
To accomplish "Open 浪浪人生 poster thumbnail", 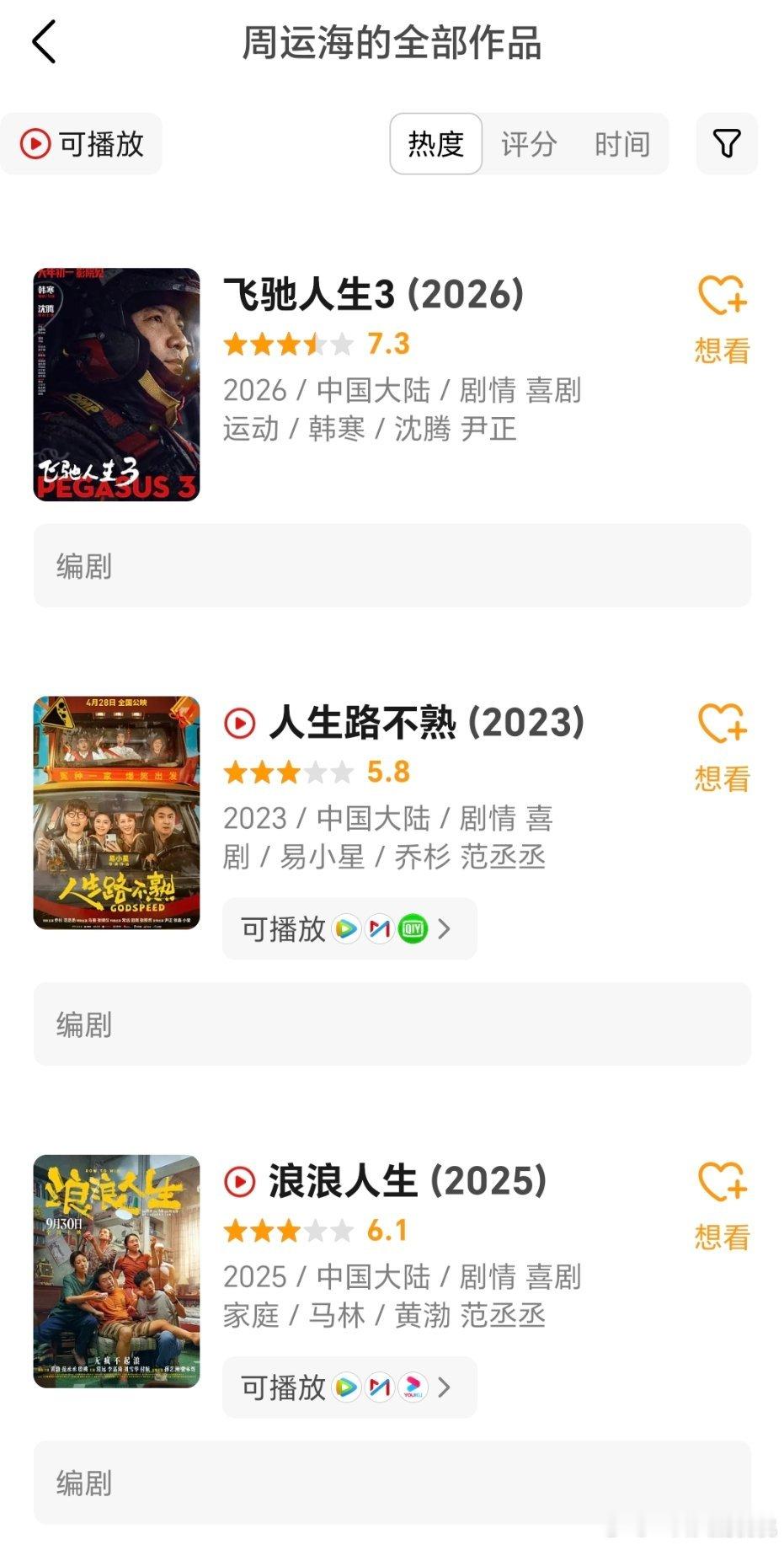I will [117, 1271].
